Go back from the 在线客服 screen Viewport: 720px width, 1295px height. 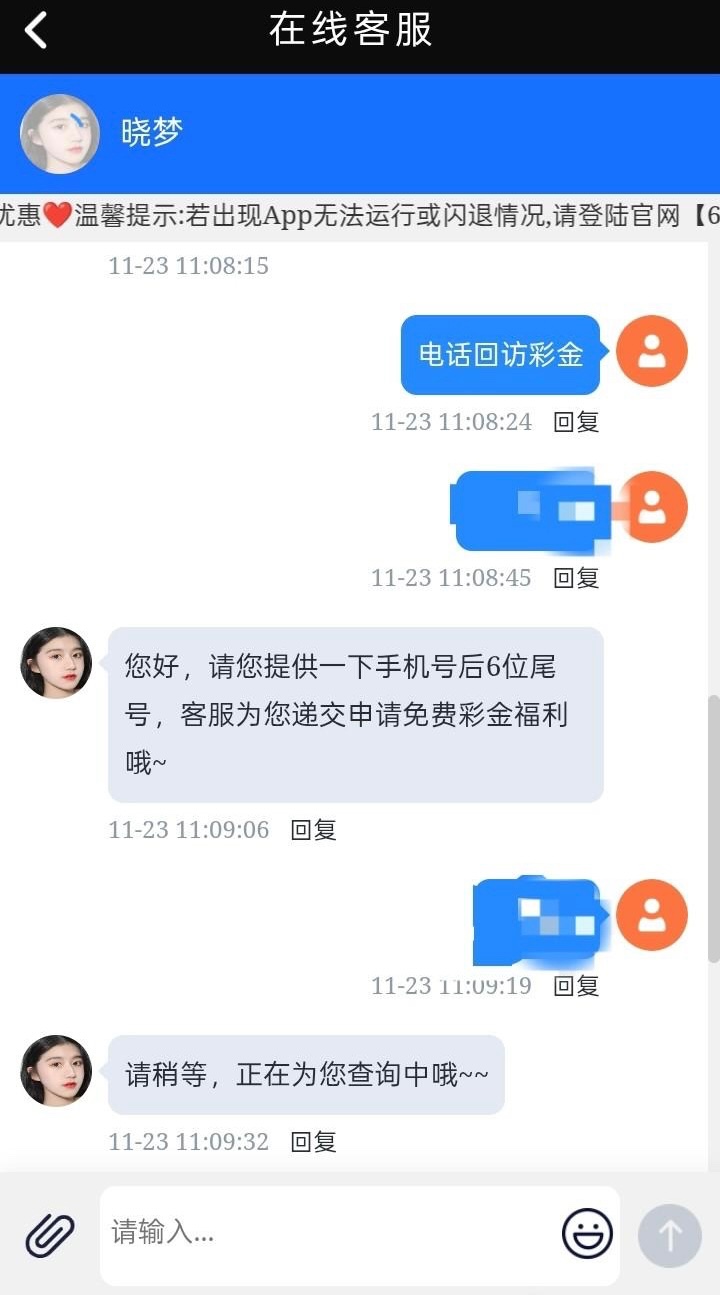[36, 30]
